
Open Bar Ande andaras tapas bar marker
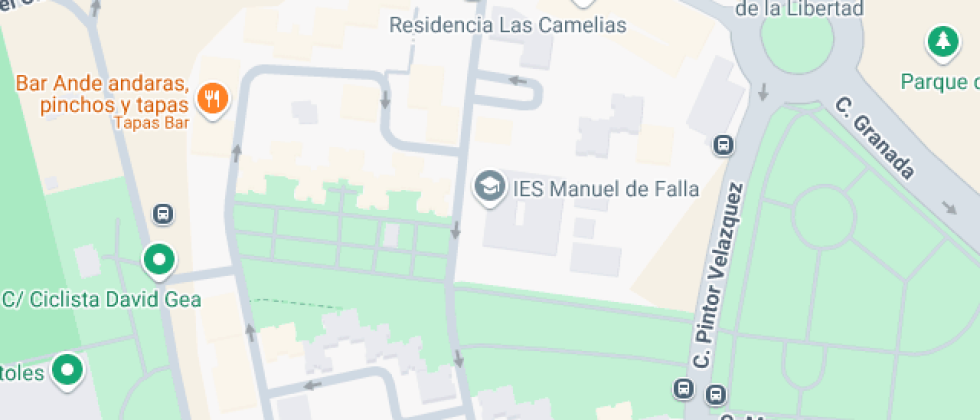pos(211,98)
